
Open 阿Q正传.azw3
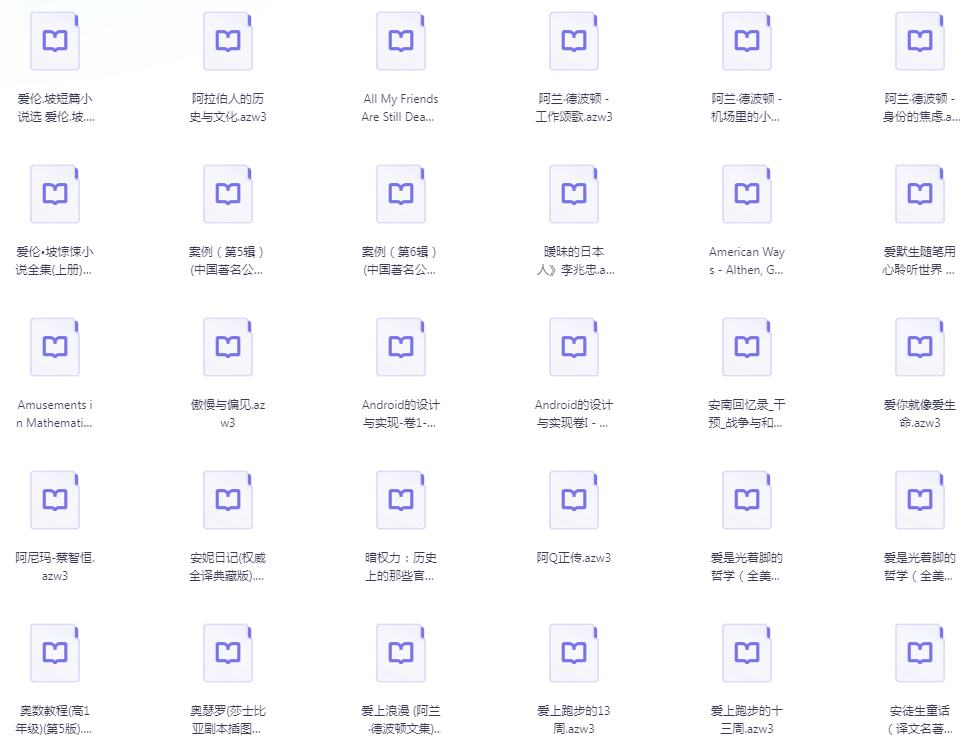tap(574, 501)
